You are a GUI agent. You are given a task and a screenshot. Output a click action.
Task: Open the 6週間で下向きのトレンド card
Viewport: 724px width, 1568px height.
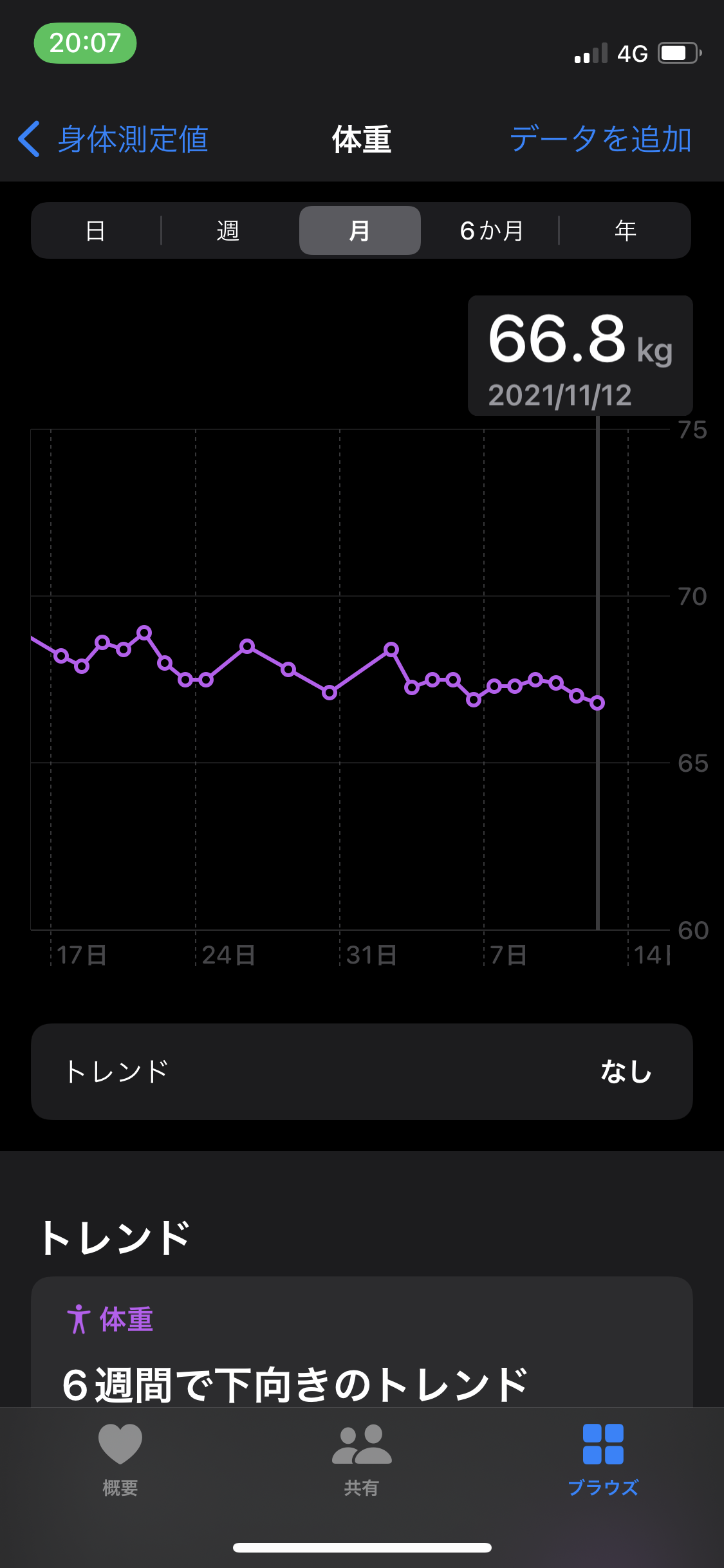pos(362,1342)
